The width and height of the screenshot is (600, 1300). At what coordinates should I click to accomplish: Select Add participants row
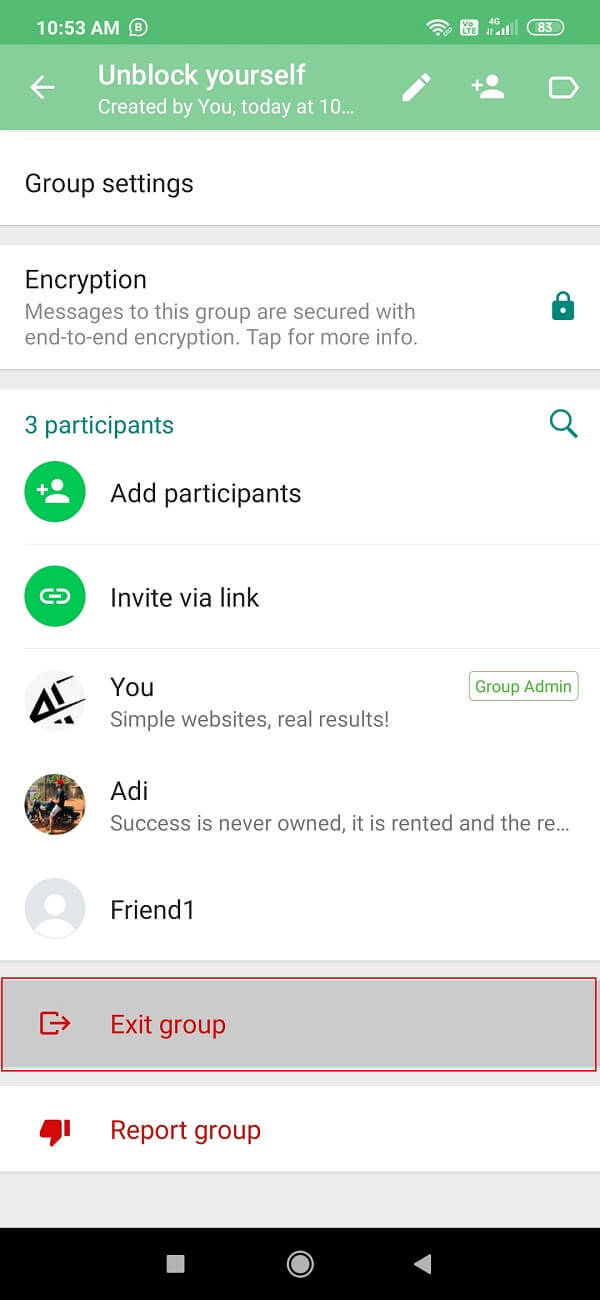pyautogui.click(x=300, y=493)
